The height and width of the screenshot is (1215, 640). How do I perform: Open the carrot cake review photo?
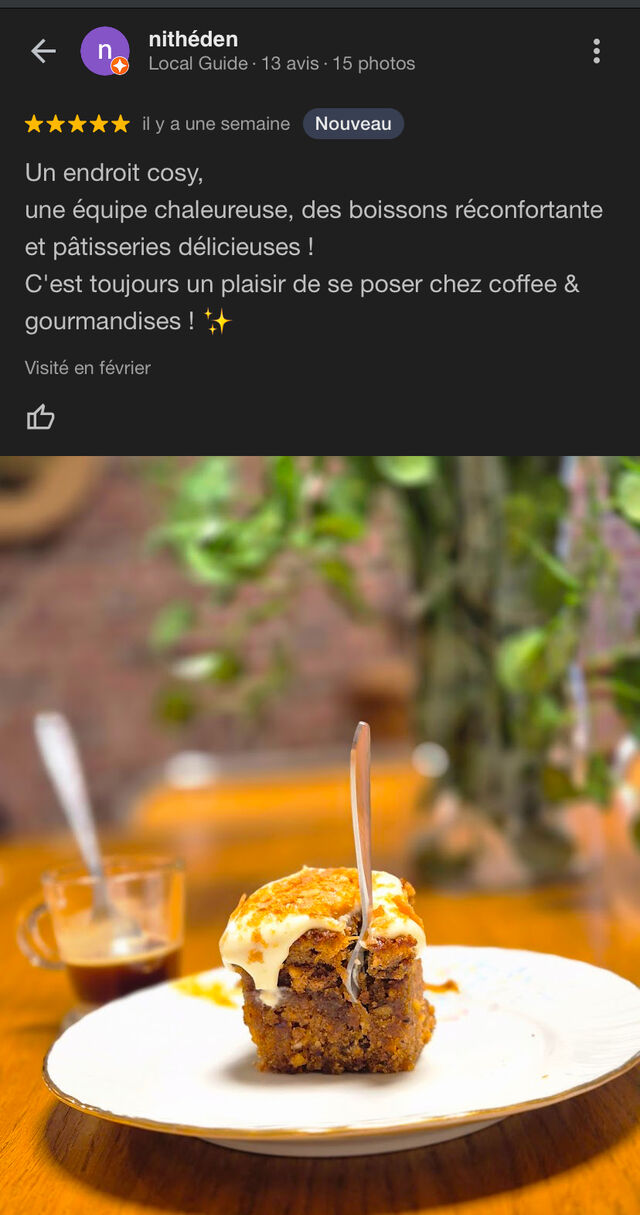coord(320,835)
